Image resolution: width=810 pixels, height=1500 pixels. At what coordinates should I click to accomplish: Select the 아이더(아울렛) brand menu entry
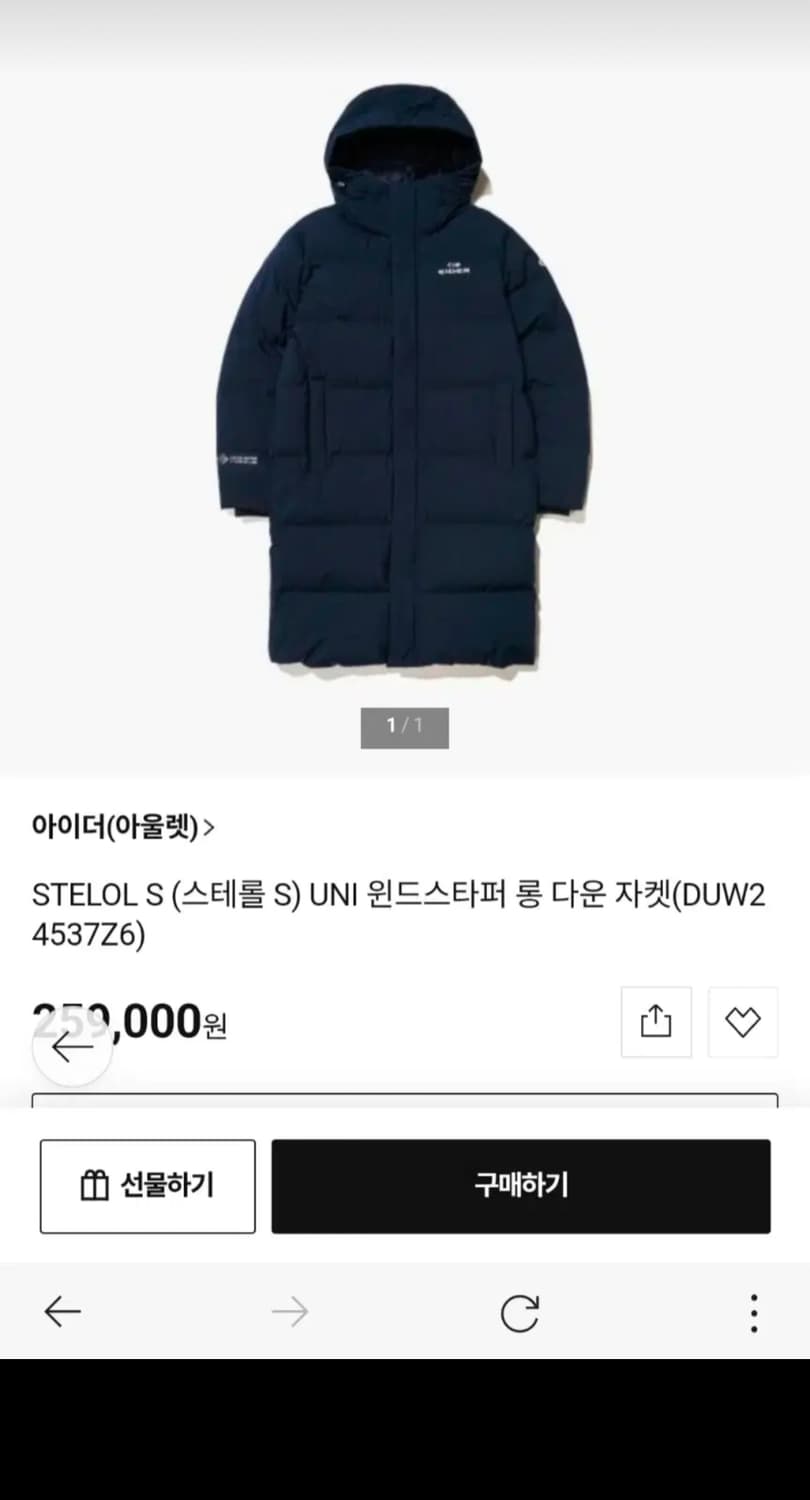[120, 825]
